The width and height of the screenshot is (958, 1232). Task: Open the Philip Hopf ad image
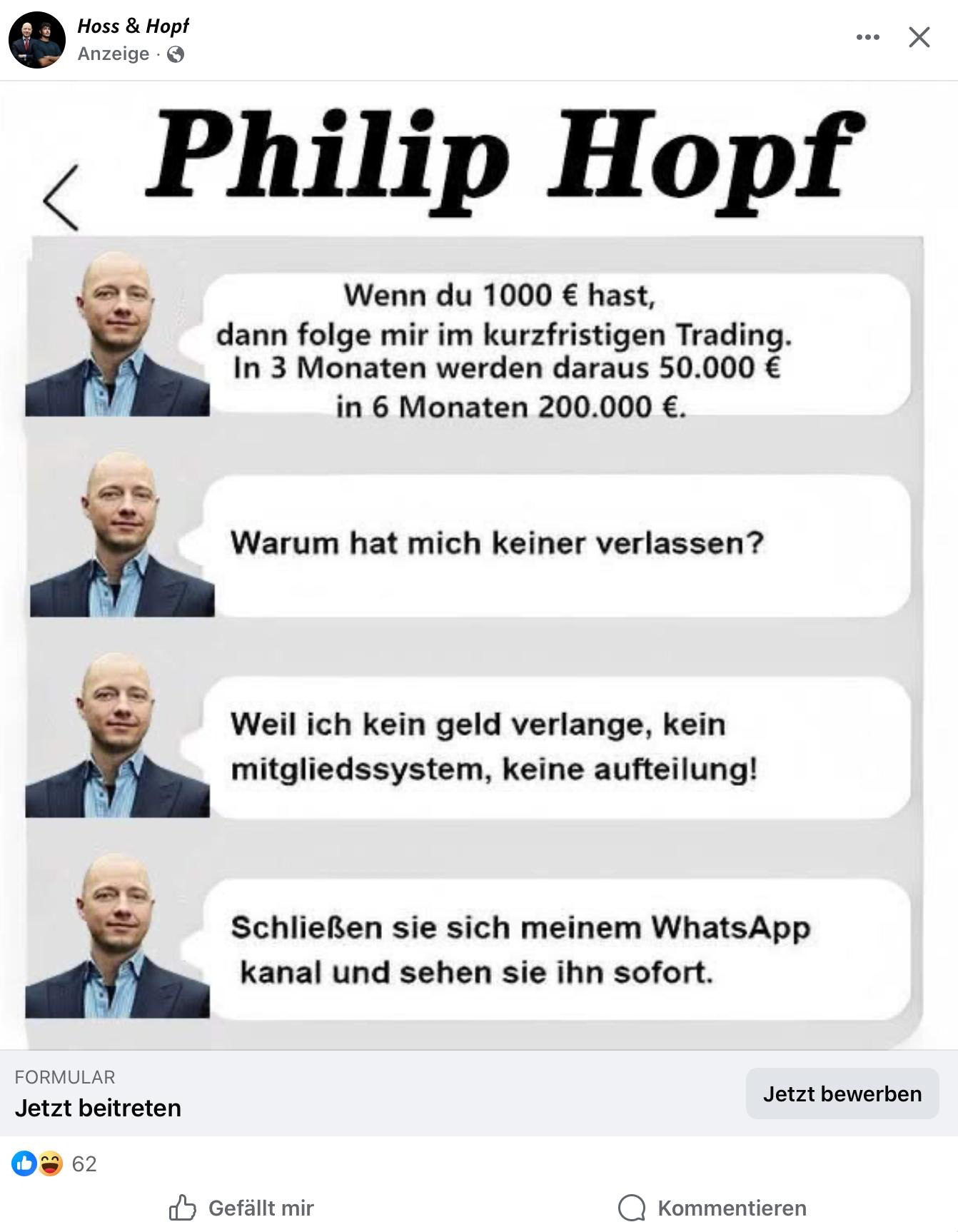coord(478,564)
